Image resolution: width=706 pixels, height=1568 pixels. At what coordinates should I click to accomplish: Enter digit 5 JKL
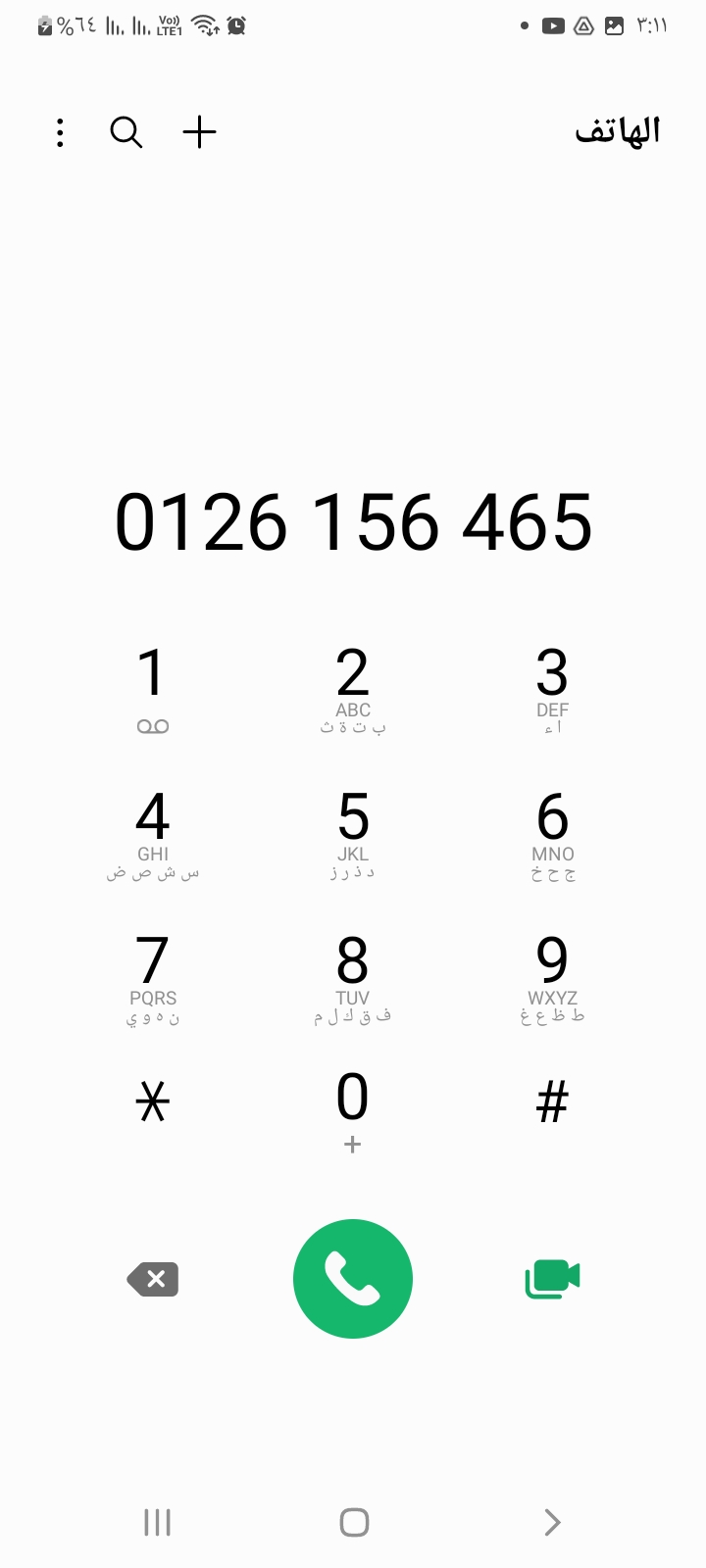[x=353, y=833]
